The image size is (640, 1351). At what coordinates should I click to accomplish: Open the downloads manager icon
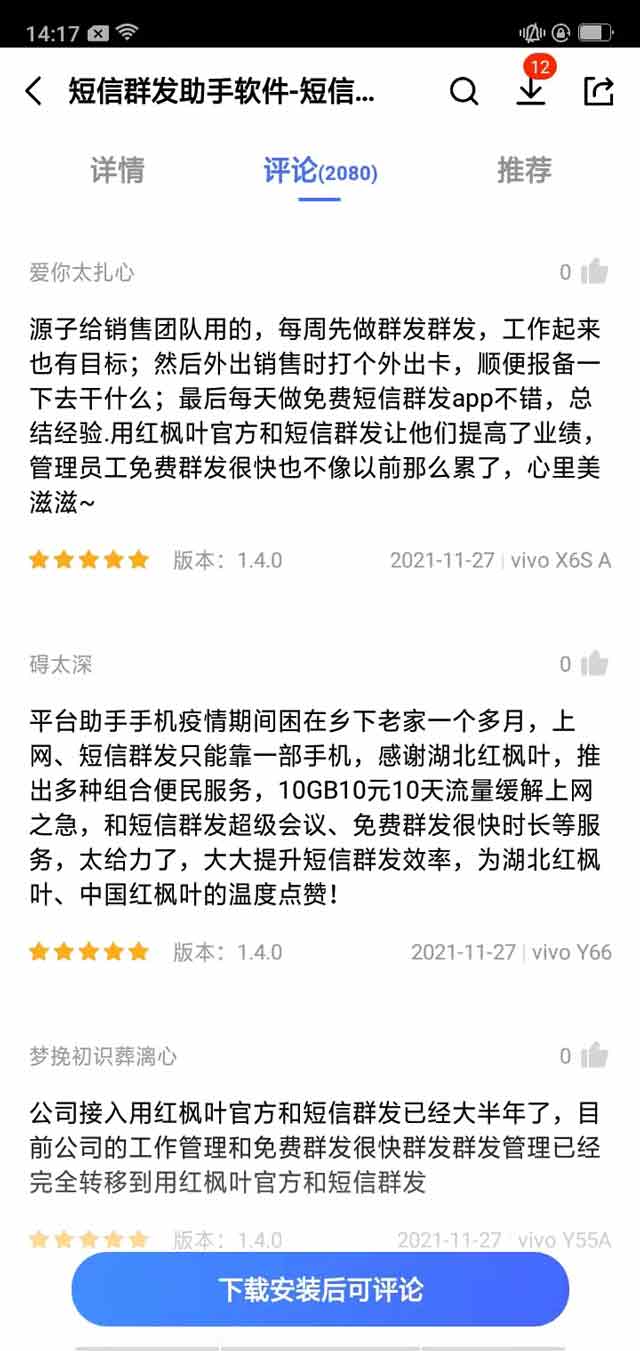[x=530, y=90]
